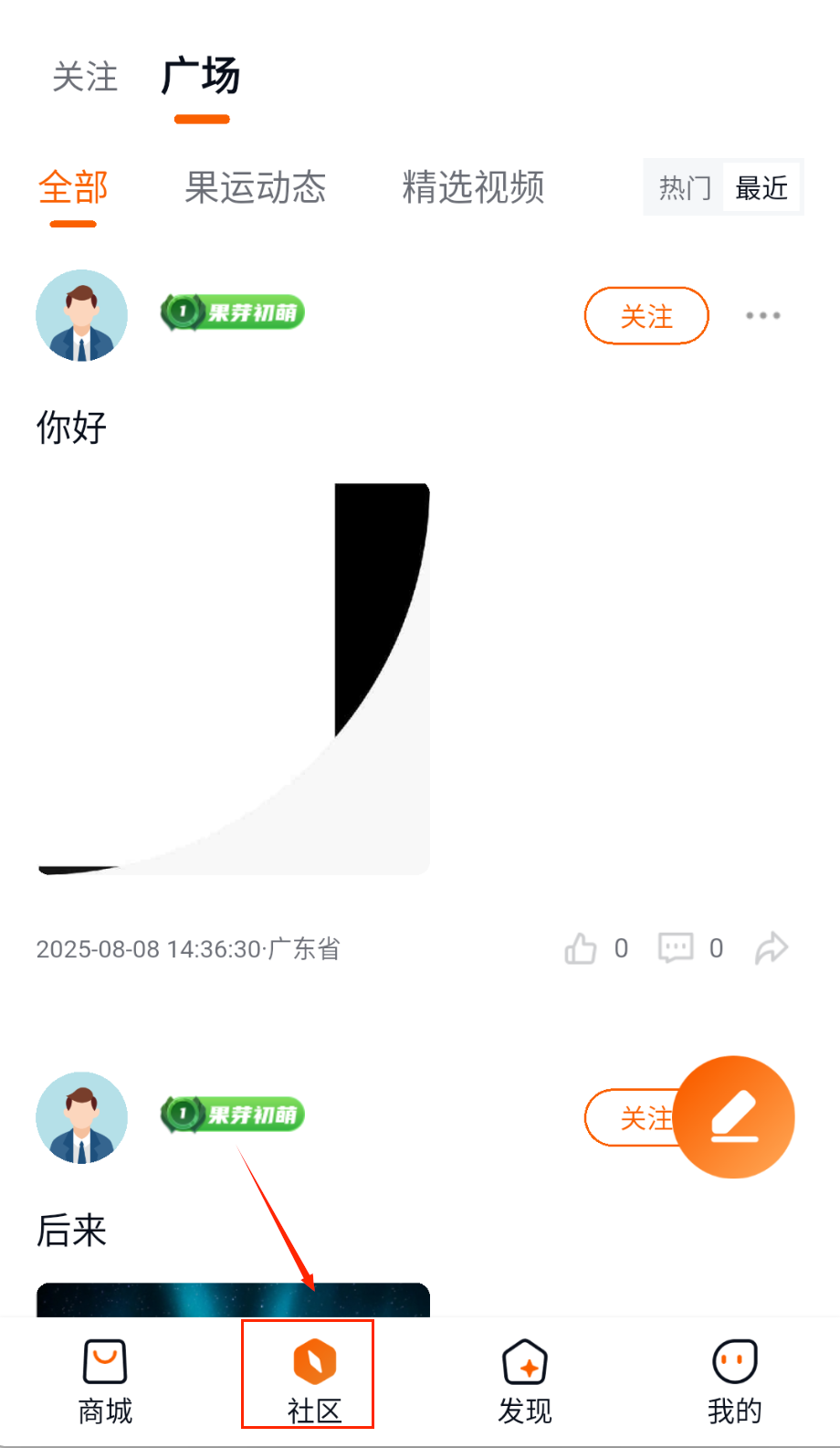Switch to the 关注 top tab
Viewport: 840px width, 1448px height.
click(85, 77)
